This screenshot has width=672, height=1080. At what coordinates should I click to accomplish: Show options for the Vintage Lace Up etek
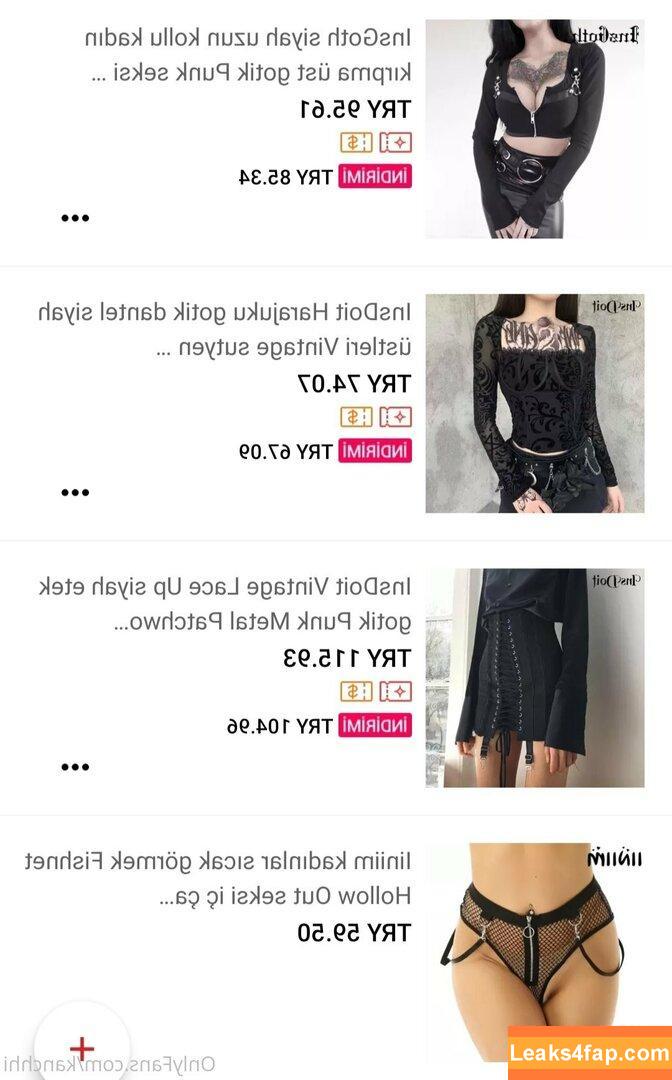75,767
